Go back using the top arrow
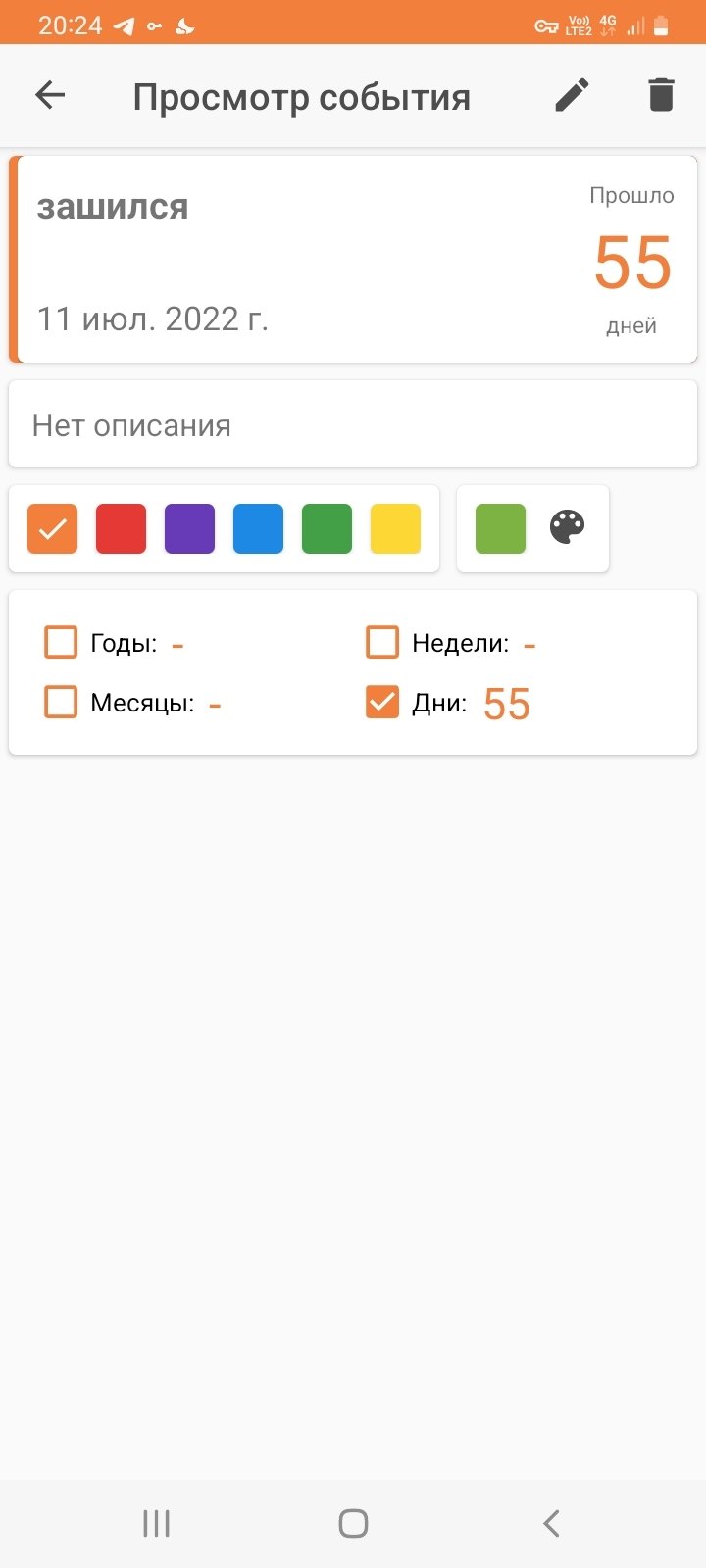 click(50, 95)
